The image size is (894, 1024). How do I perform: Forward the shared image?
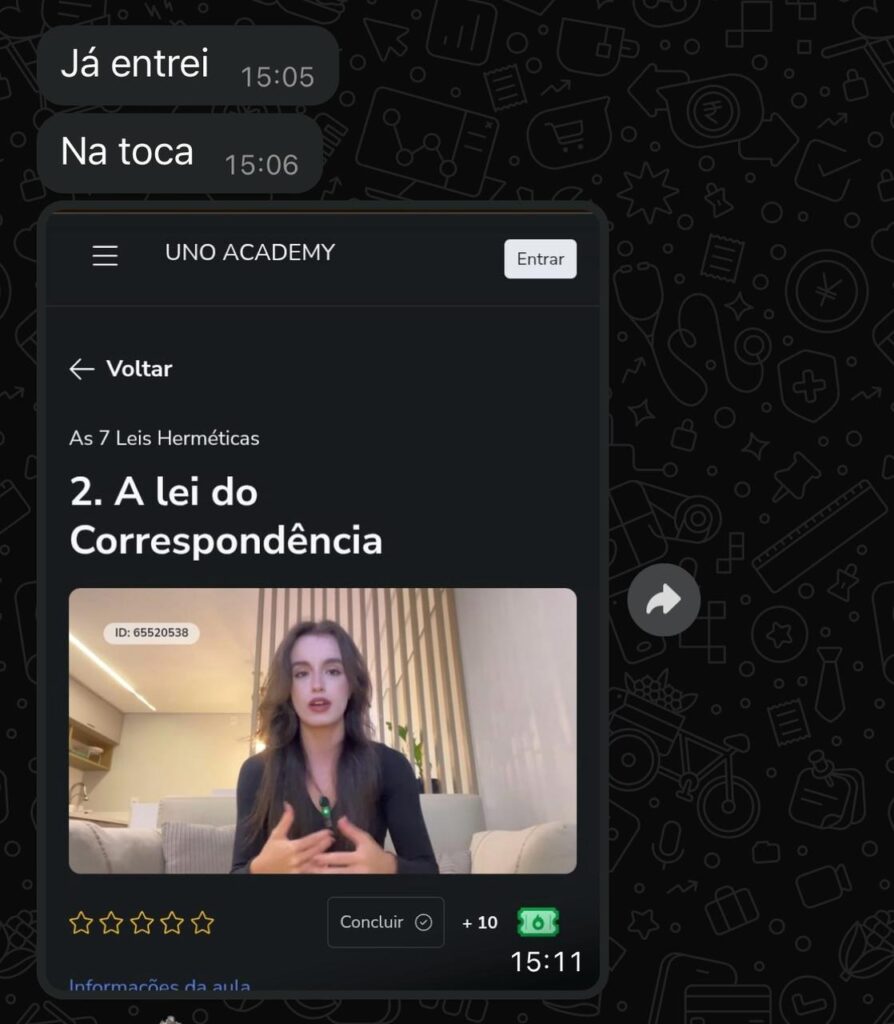click(x=663, y=600)
